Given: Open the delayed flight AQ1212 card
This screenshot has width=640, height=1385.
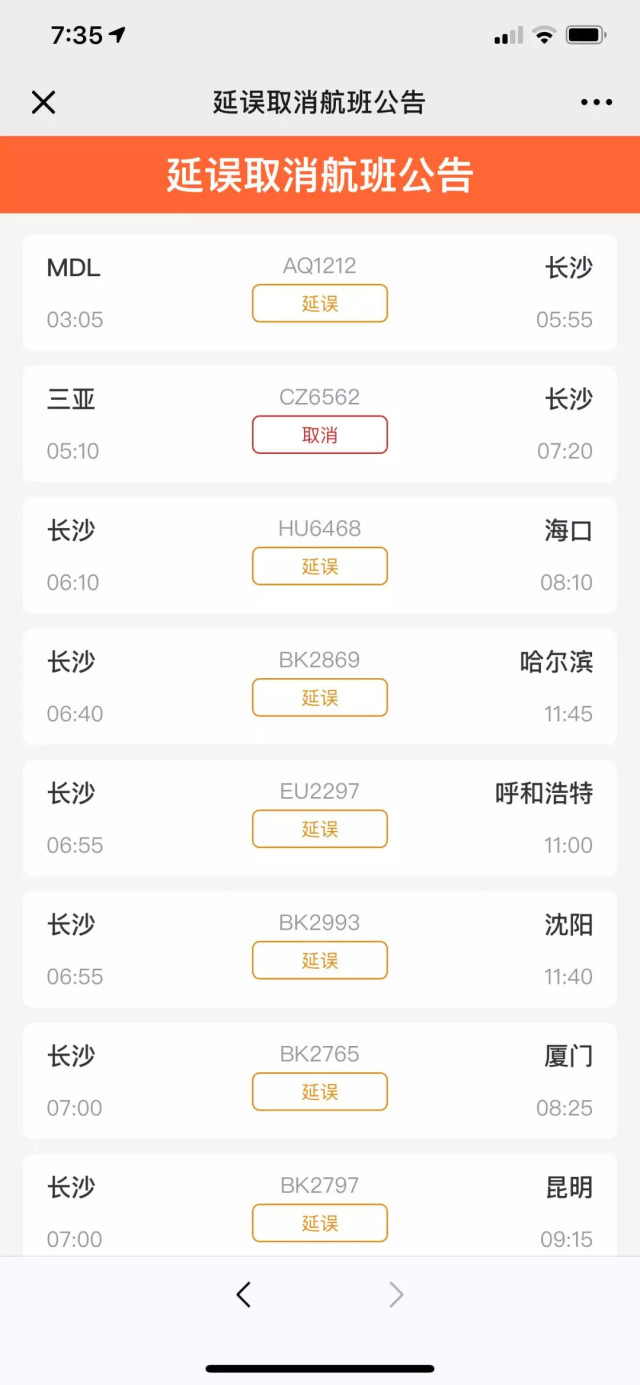Looking at the screenshot, I should coord(320,292).
